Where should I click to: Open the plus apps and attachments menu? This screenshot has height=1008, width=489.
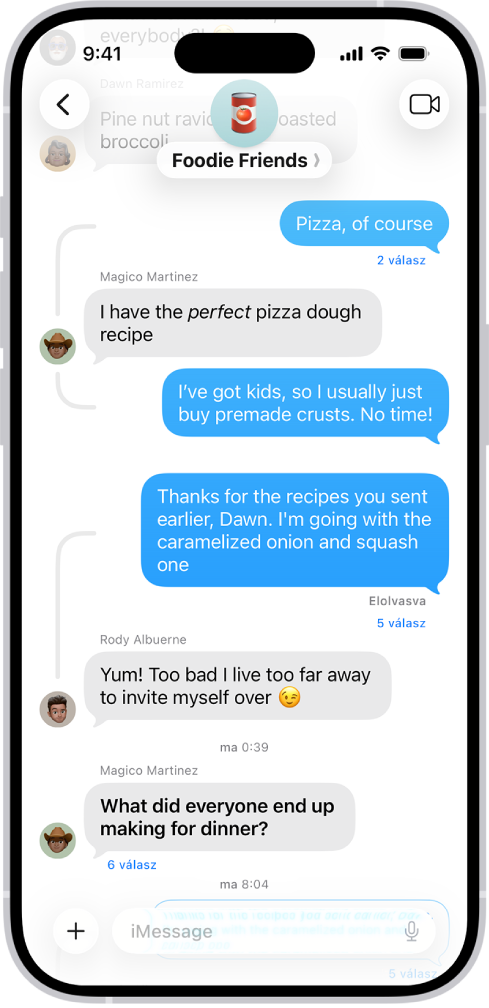(76, 931)
